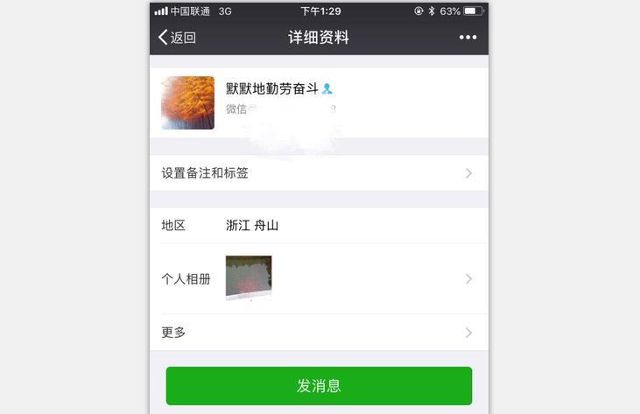The width and height of the screenshot is (640, 414).
Task: Tap the green 发消息 button
Action: [318, 385]
